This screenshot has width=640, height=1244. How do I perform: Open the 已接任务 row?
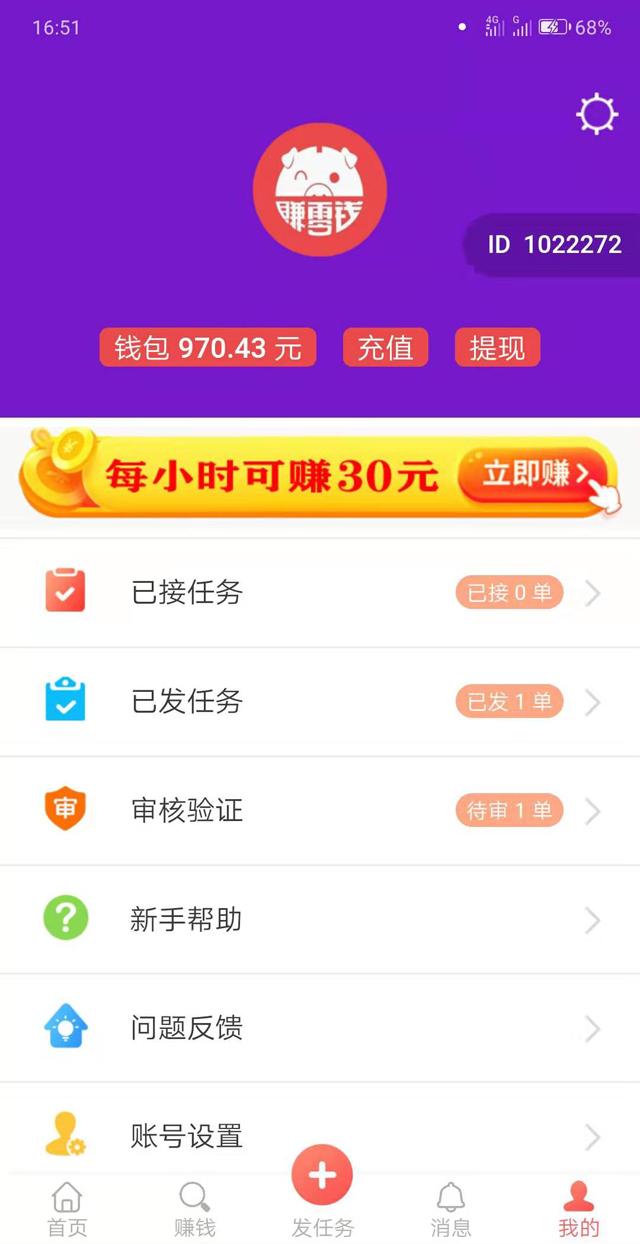point(320,593)
